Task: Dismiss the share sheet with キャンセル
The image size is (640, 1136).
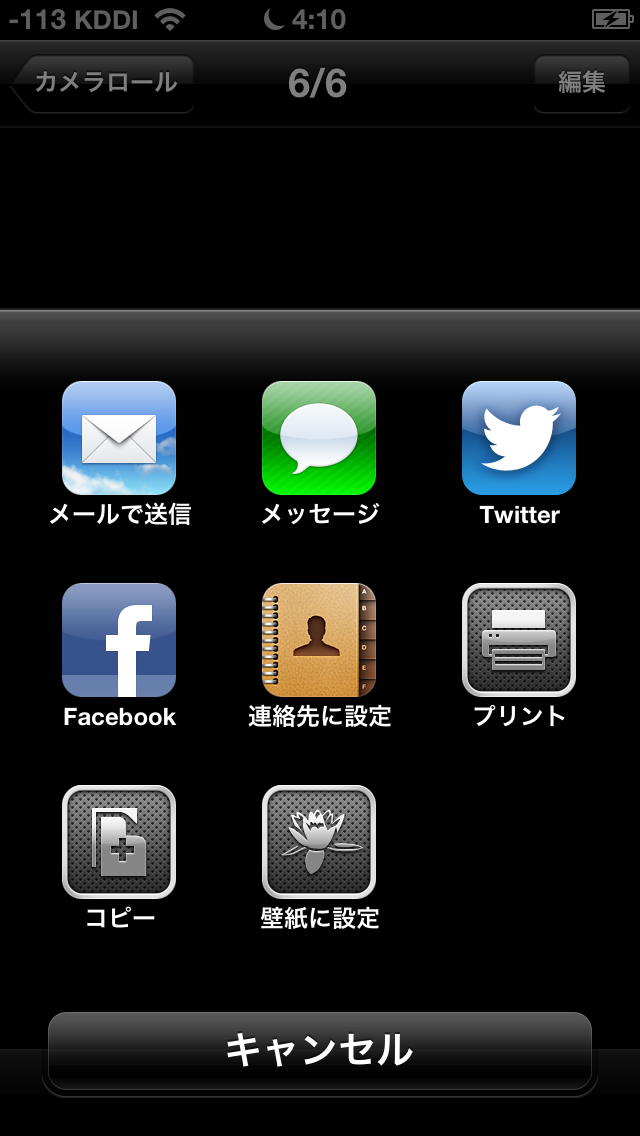Action: (320, 1051)
